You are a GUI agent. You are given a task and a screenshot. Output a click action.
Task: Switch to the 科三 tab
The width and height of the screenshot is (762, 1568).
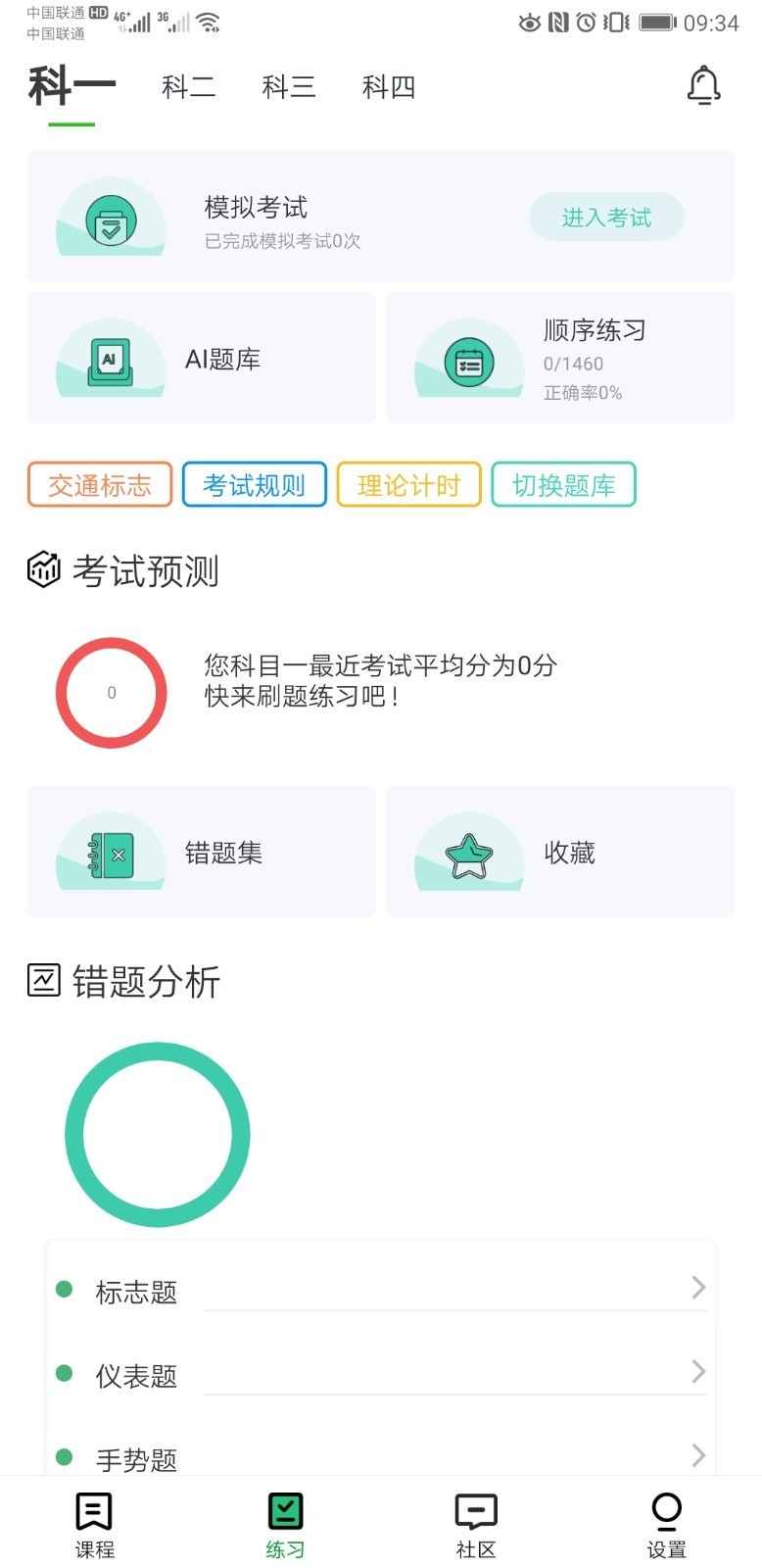288,87
